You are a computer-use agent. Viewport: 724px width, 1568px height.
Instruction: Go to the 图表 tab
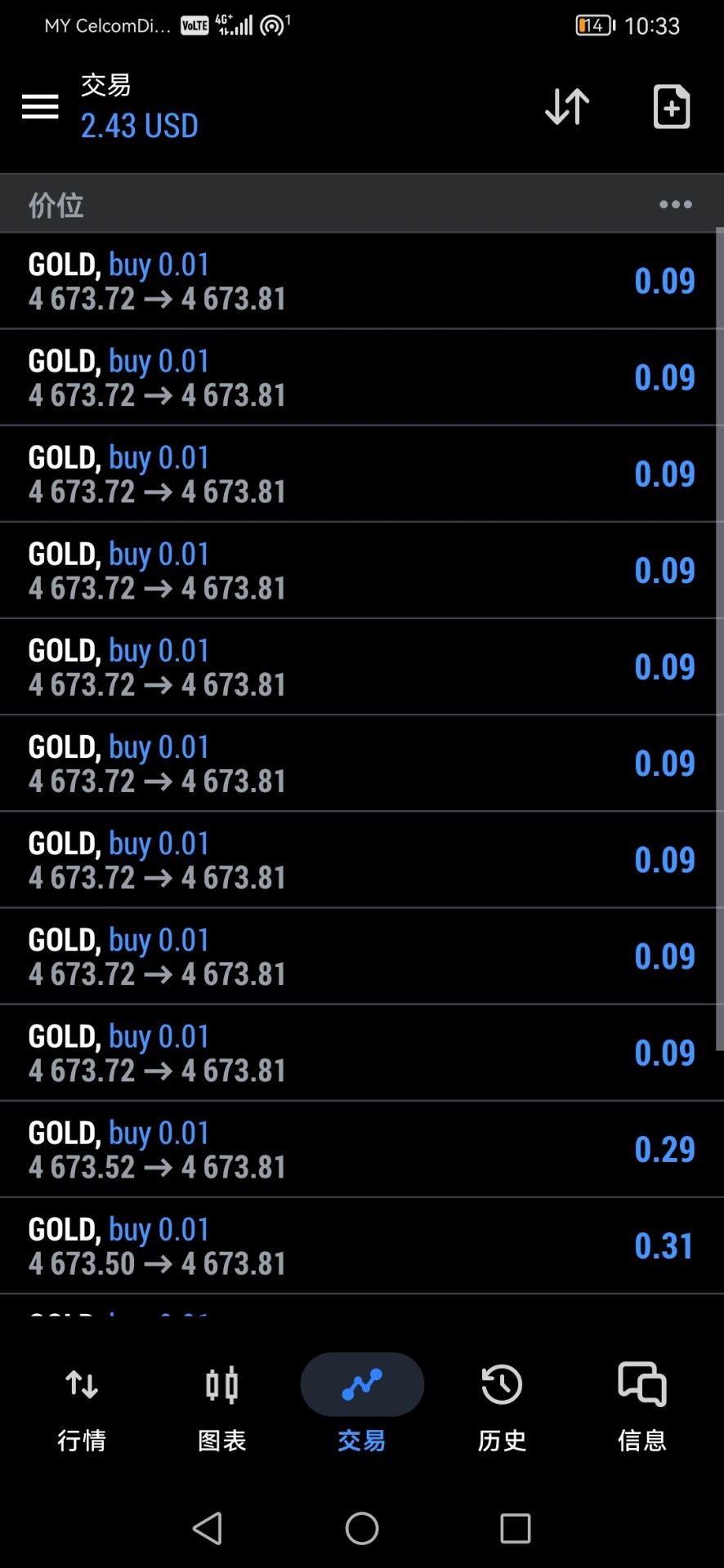pos(221,1406)
